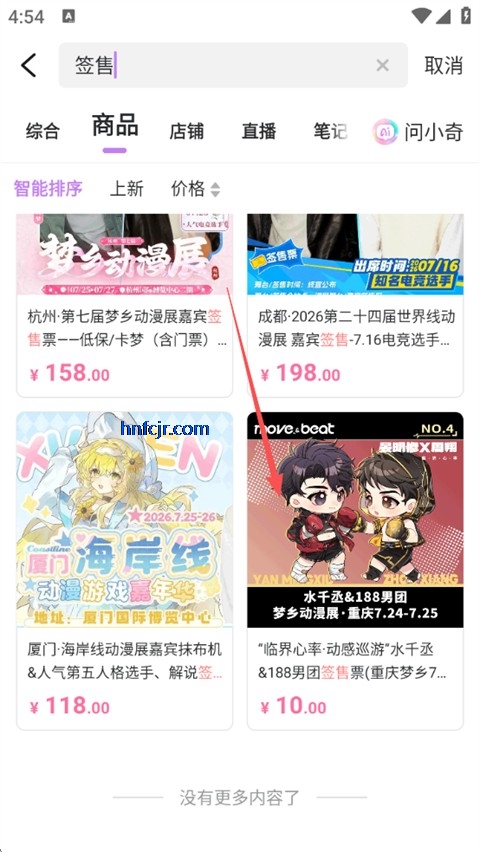
Task: Select the 商品 tab
Action: 115,126
